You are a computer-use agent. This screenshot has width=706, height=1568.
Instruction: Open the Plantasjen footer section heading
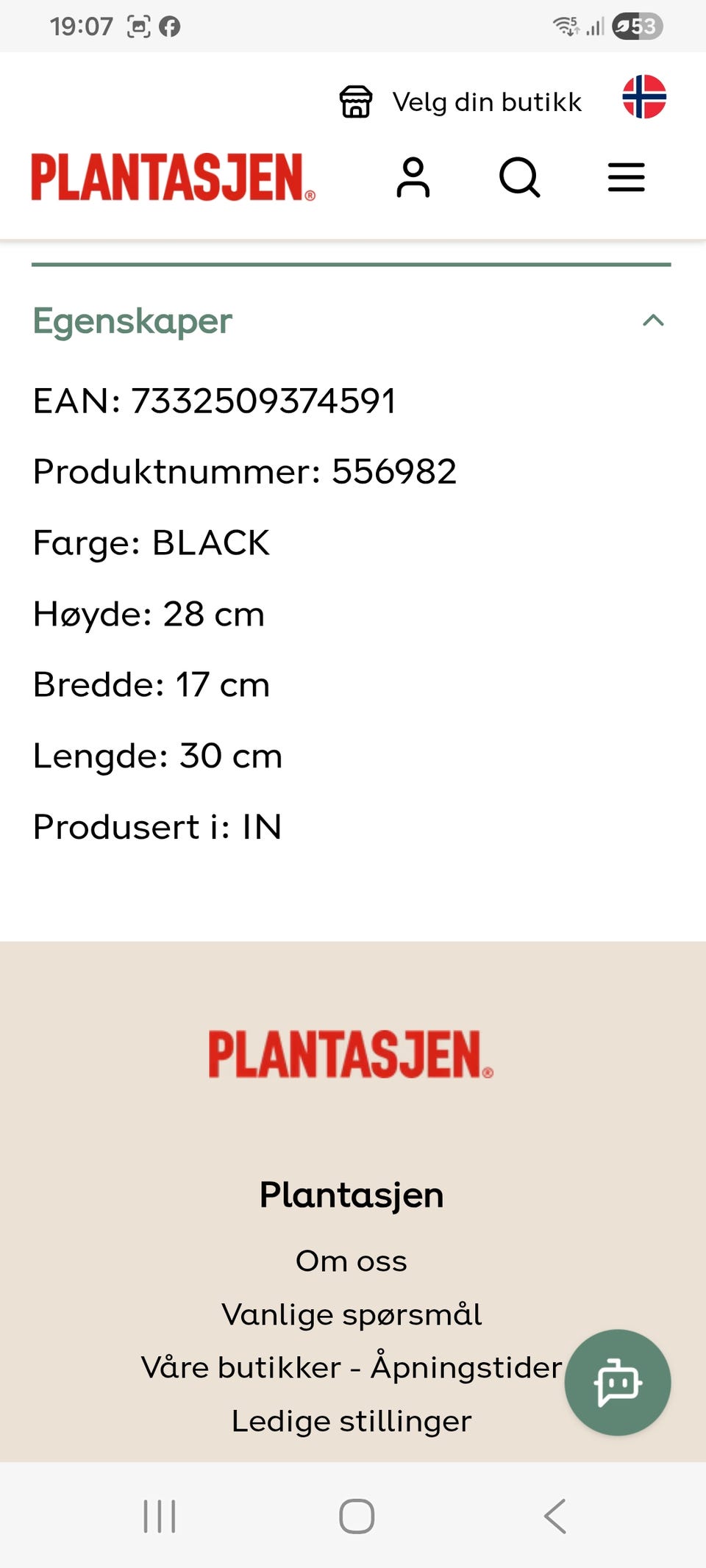(351, 1194)
